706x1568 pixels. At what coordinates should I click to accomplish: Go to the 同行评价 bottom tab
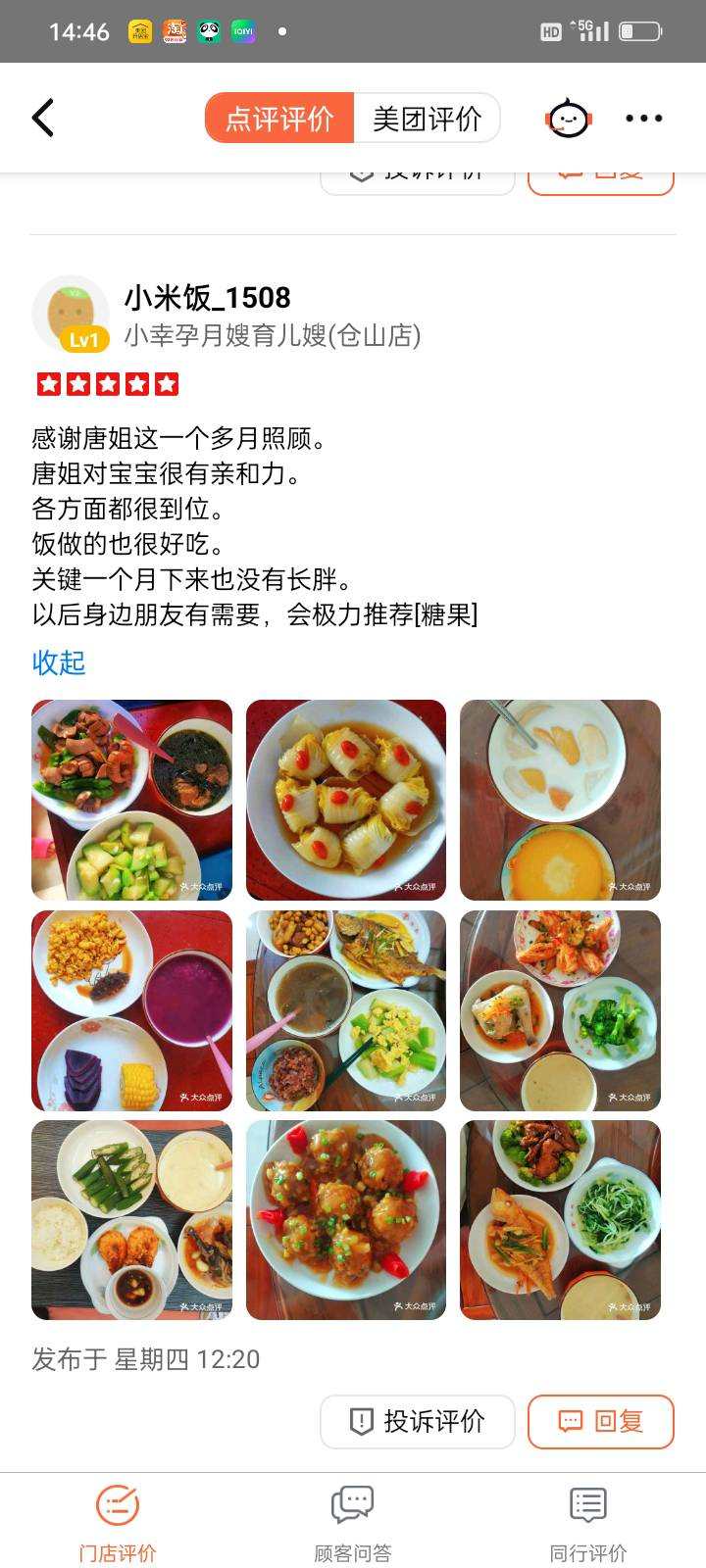tap(588, 1522)
